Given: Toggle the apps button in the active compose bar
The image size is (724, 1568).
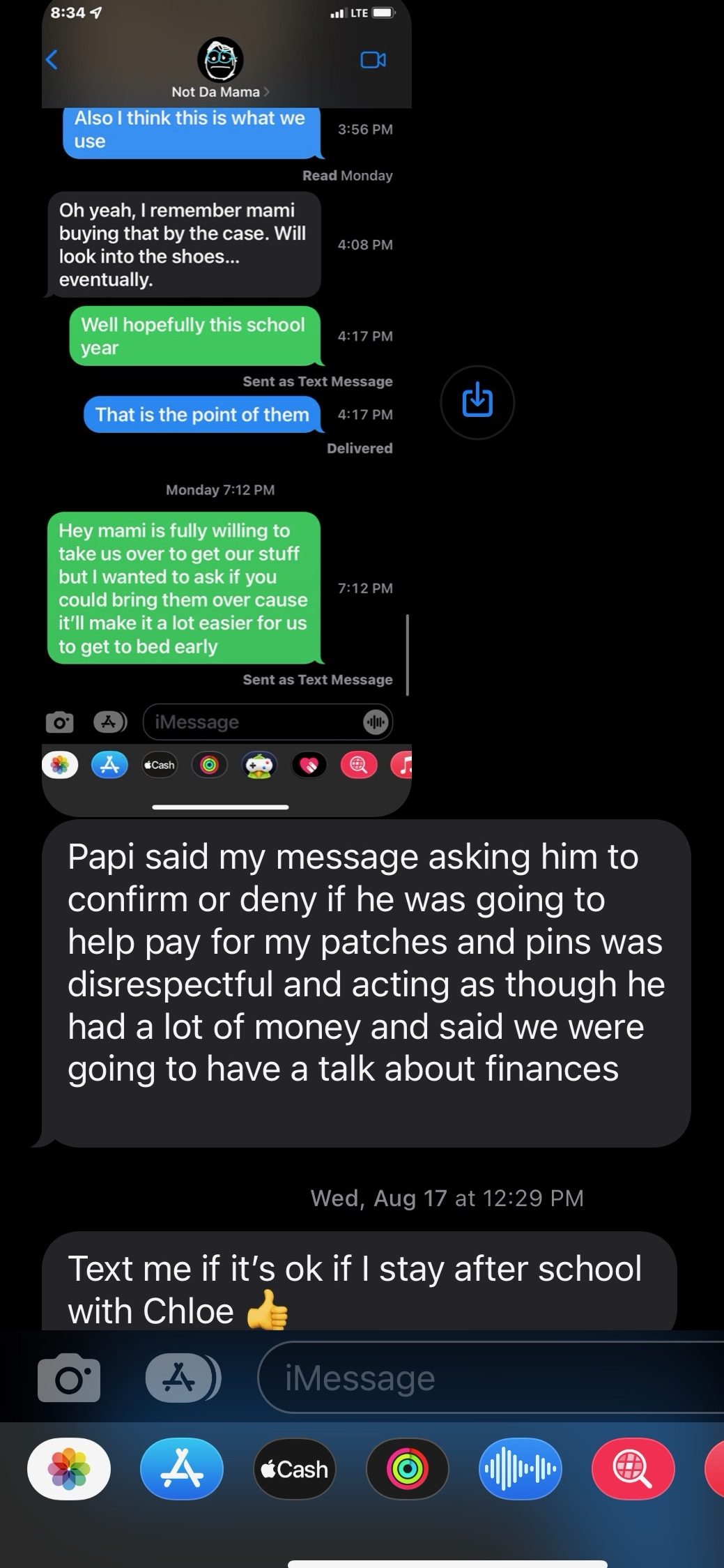Looking at the screenshot, I should (x=183, y=1378).
